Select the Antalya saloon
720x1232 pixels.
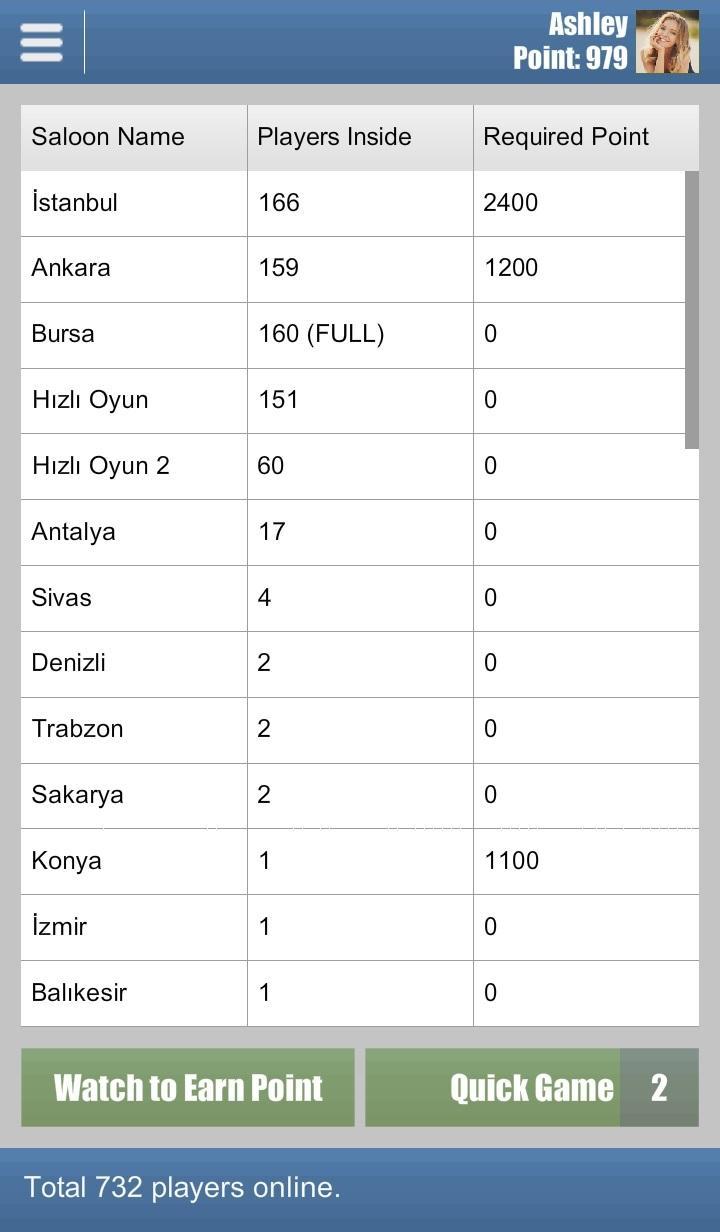[x=133, y=531]
